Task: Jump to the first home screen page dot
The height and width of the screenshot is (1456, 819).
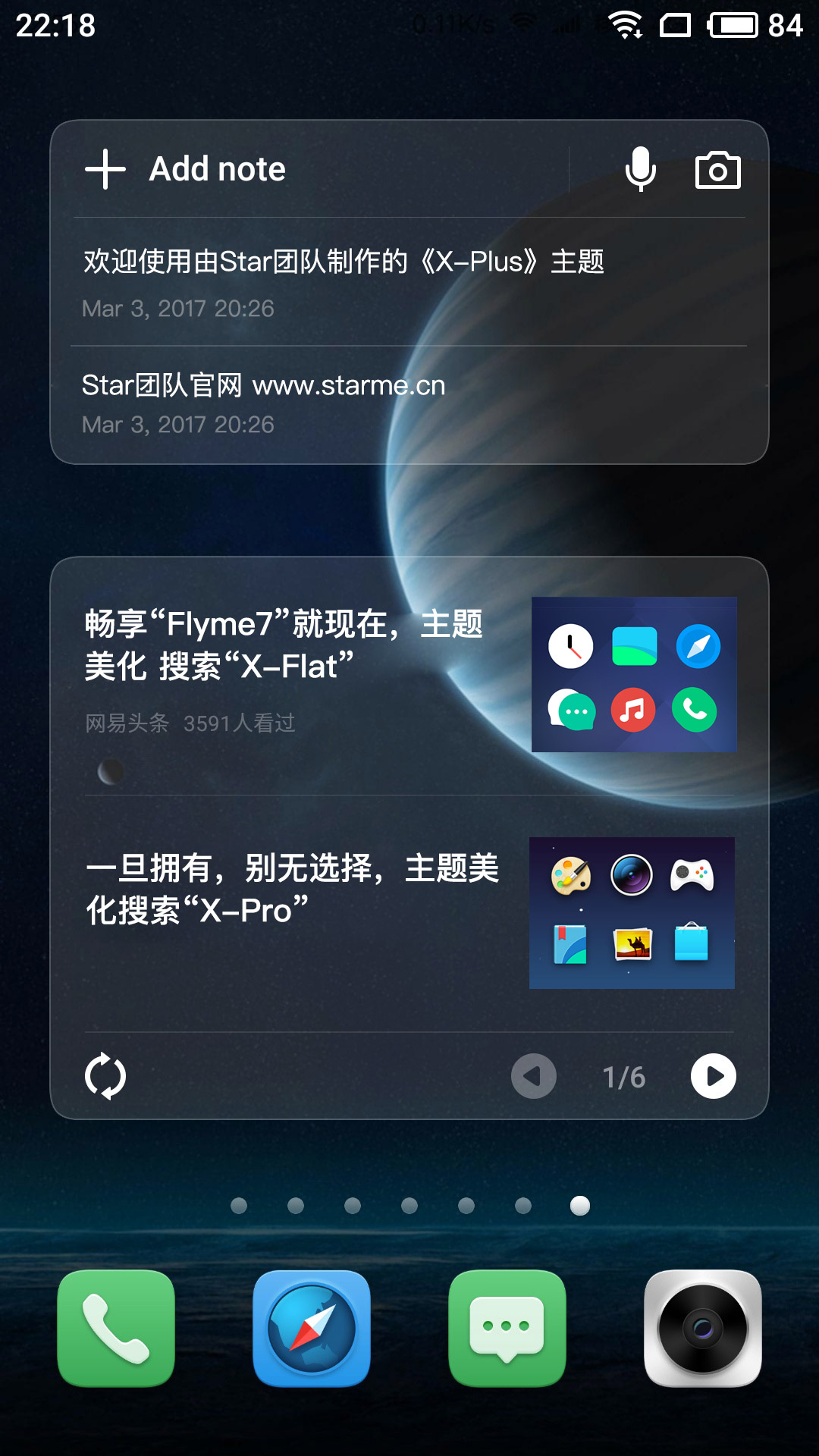Action: (239, 1206)
